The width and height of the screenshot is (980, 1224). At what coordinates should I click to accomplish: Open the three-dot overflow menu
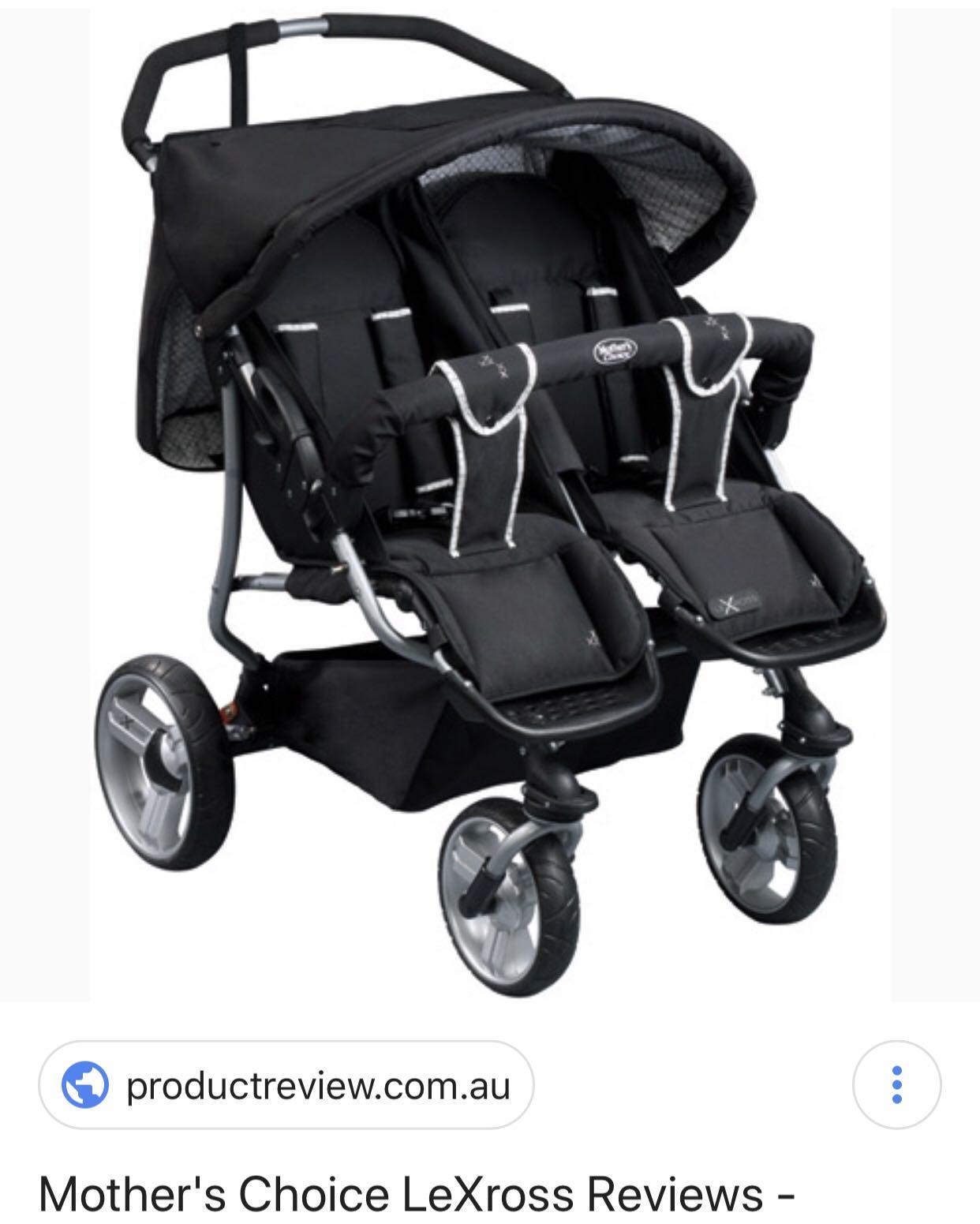896,1085
